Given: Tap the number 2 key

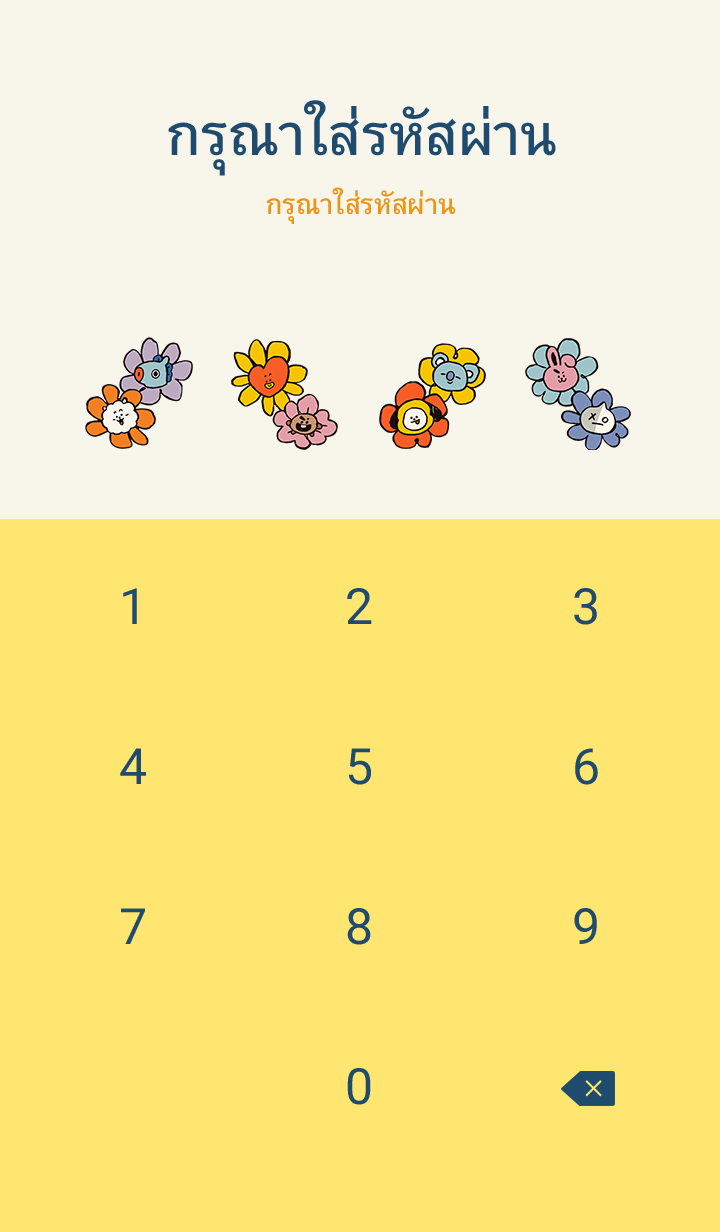Looking at the screenshot, I should tap(359, 607).
